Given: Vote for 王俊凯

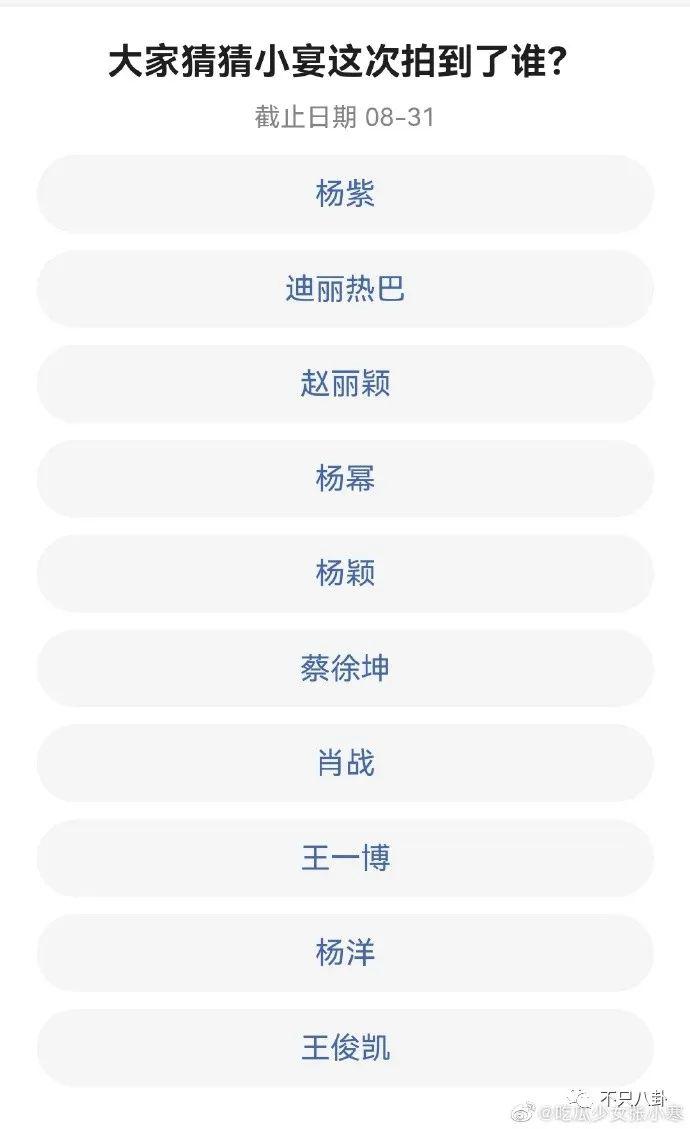Looking at the screenshot, I should click(x=345, y=1048).
